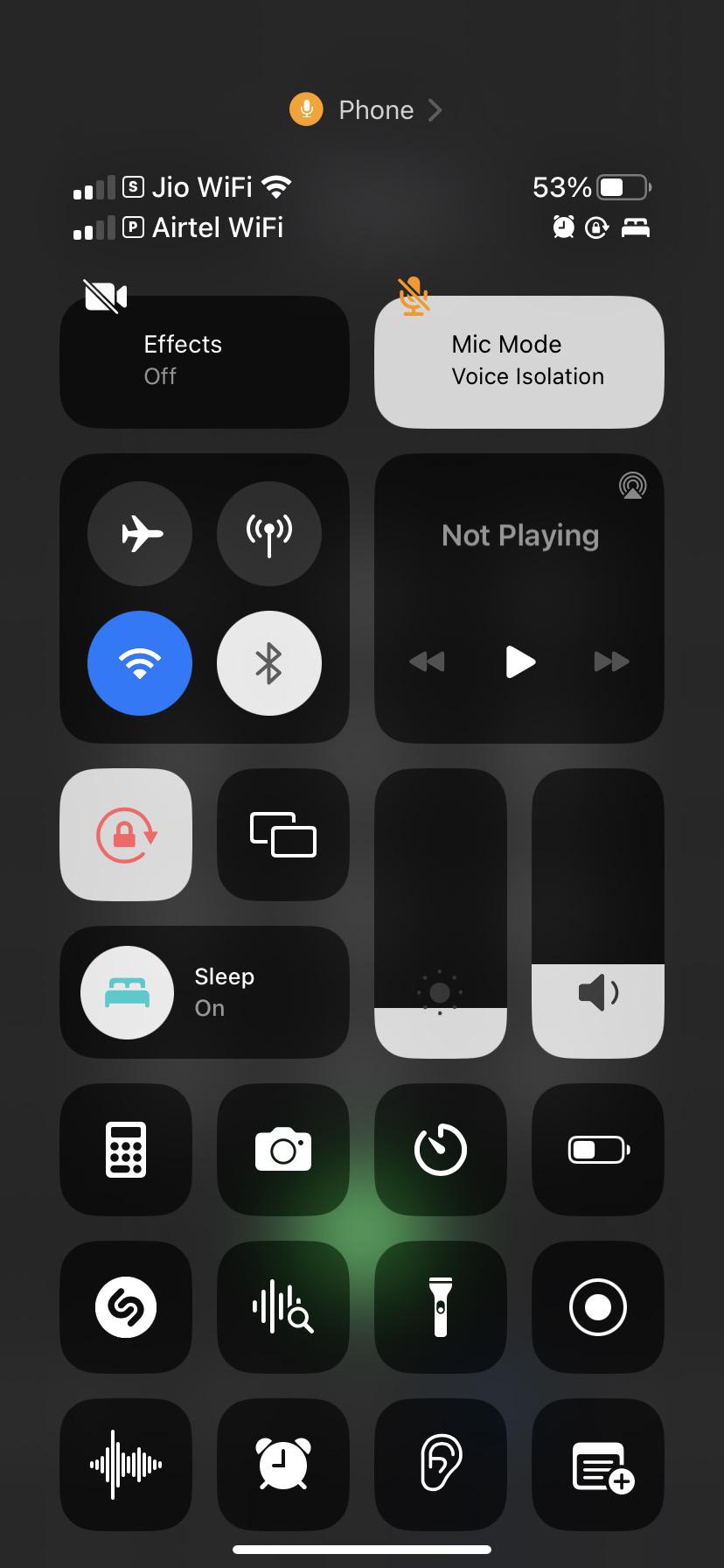
Task: Toggle cellular data
Action: [268, 533]
